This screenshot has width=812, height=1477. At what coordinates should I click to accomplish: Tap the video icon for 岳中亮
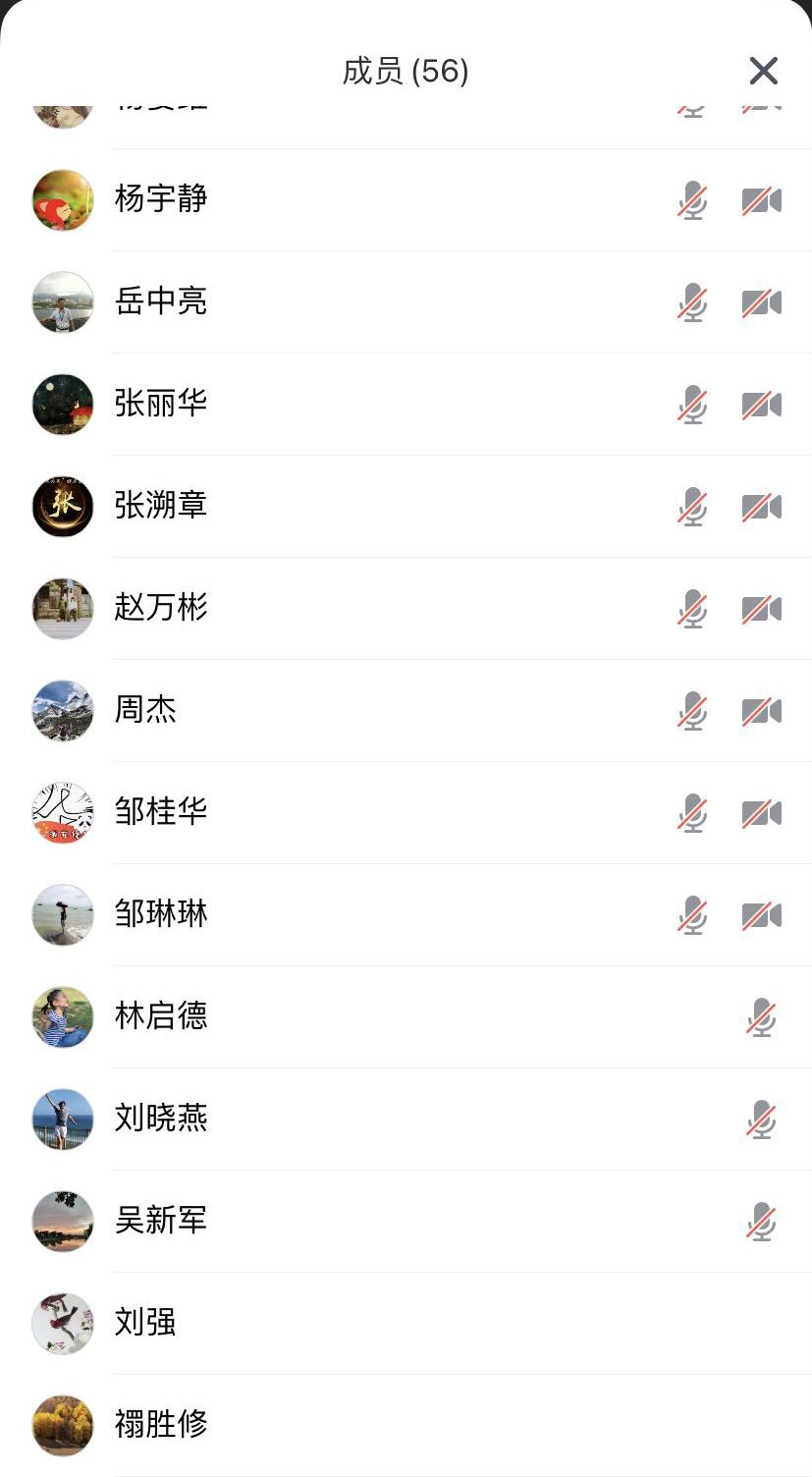[761, 302]
